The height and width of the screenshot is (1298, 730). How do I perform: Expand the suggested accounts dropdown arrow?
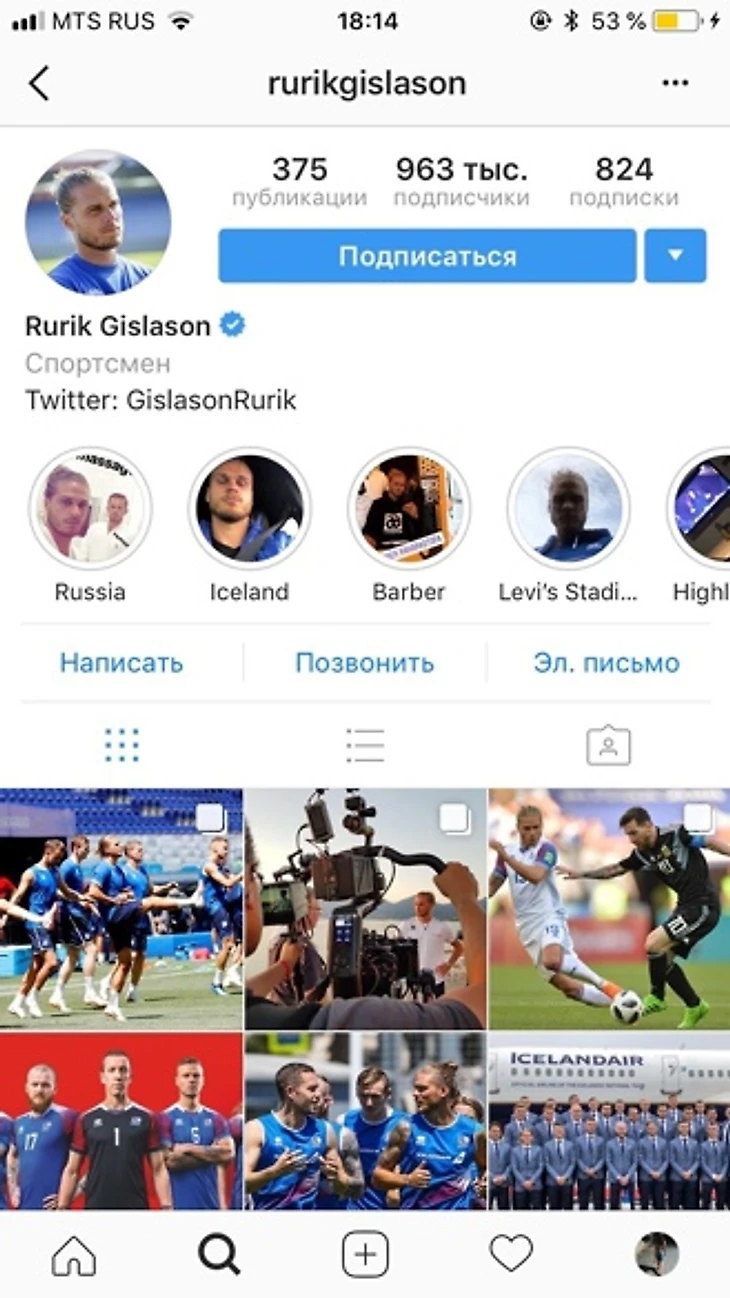(675, 256)
